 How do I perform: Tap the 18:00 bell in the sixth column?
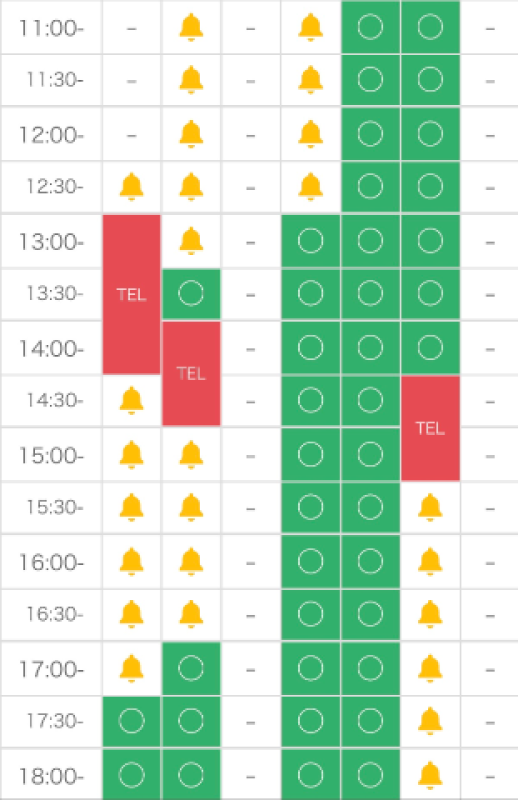[430, 775]
